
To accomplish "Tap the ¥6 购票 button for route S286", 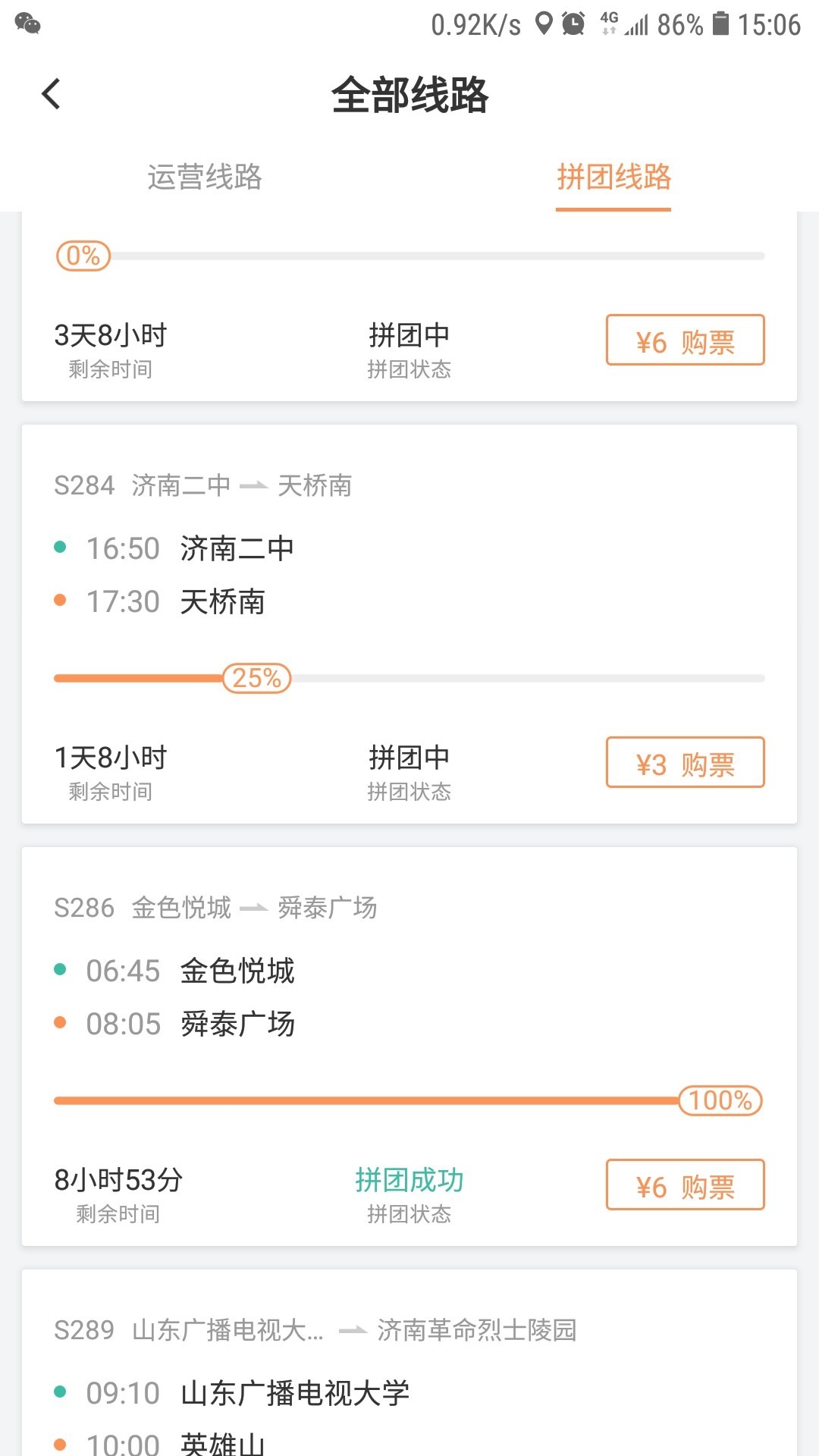I will pos(684,1186).
